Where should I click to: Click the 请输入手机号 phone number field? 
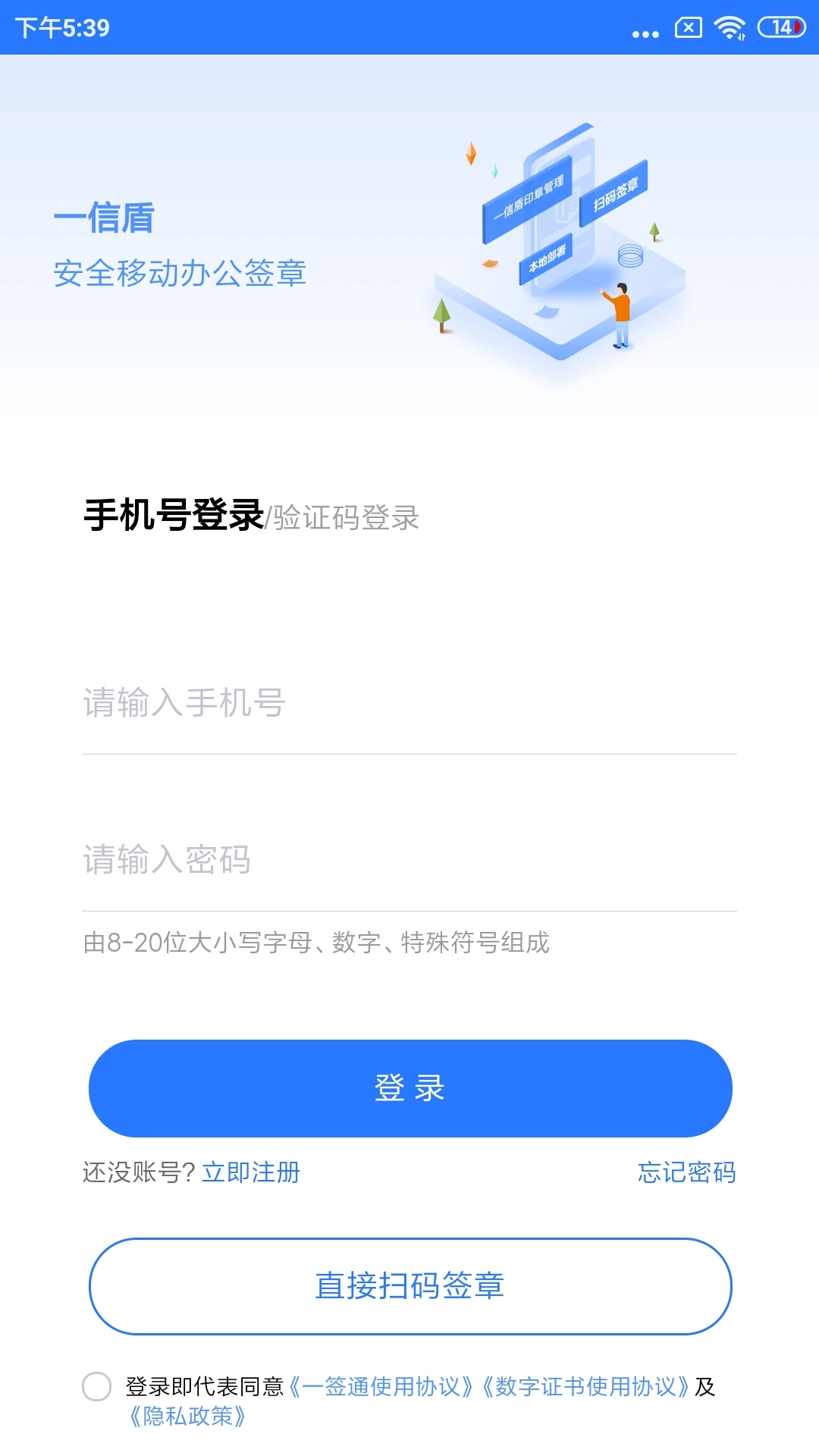coord(409,705)
